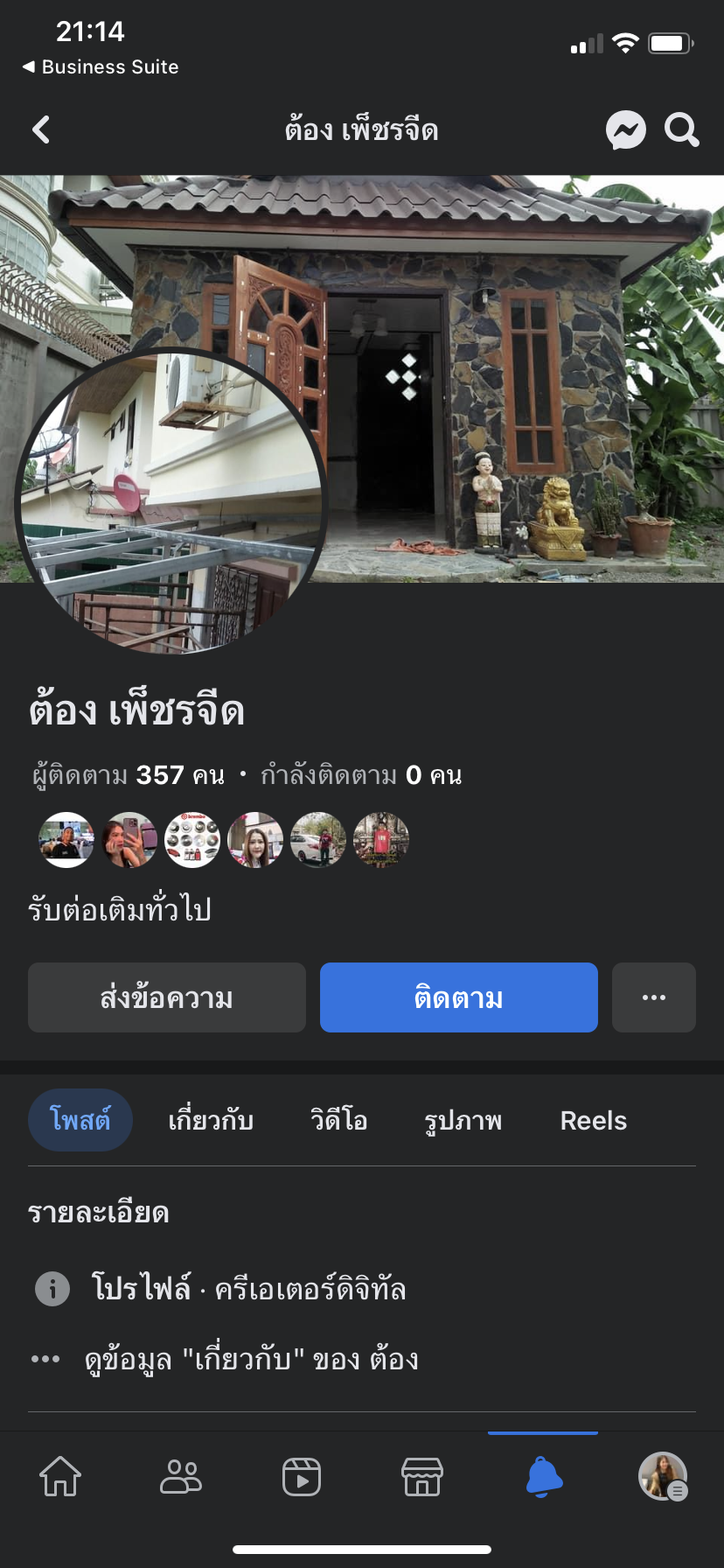724x1568 pixels.
Task: Open the profile menu avatar tab
Action: 663,1477
